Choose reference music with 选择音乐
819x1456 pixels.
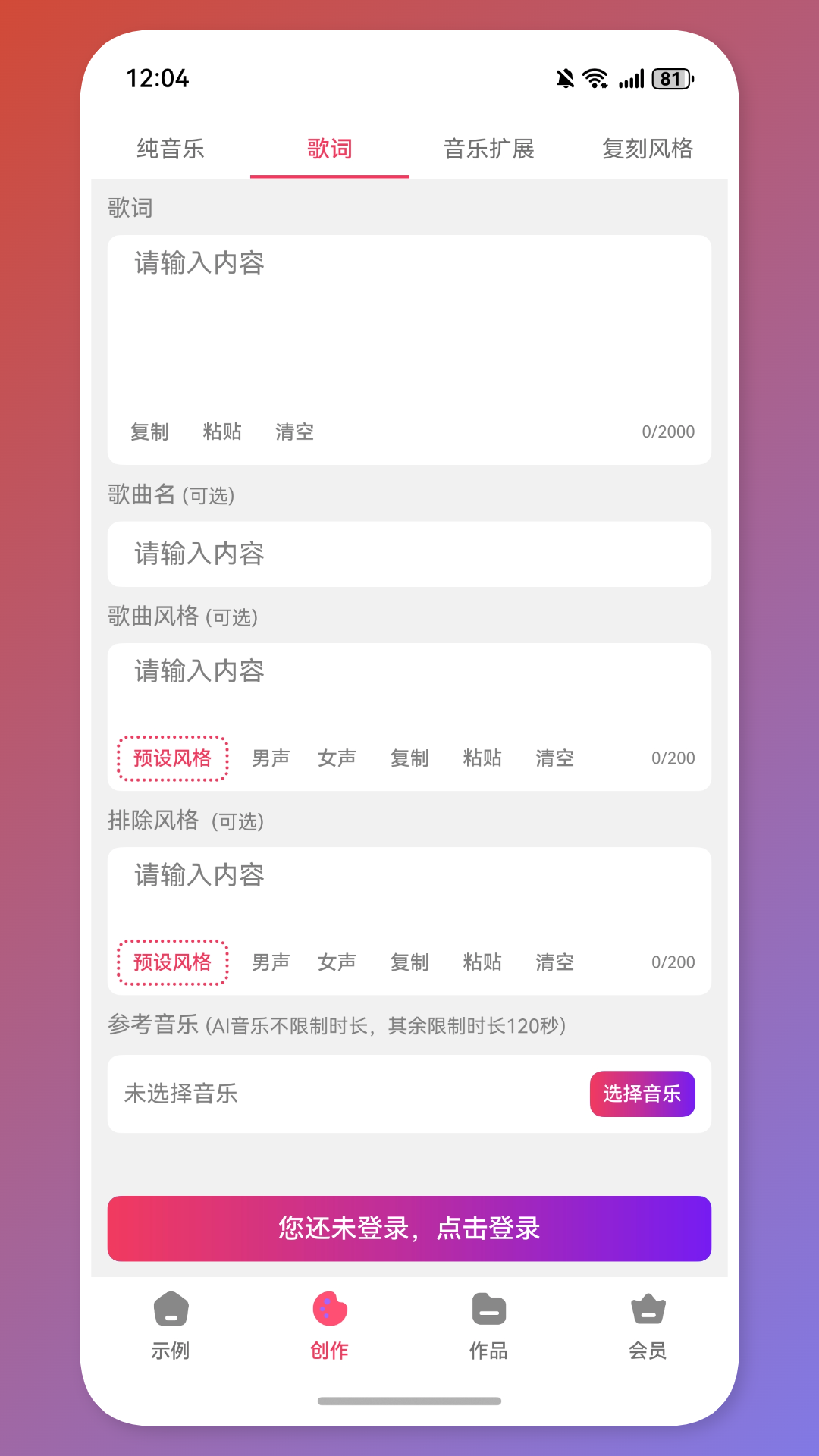(x=642, y=1094)
